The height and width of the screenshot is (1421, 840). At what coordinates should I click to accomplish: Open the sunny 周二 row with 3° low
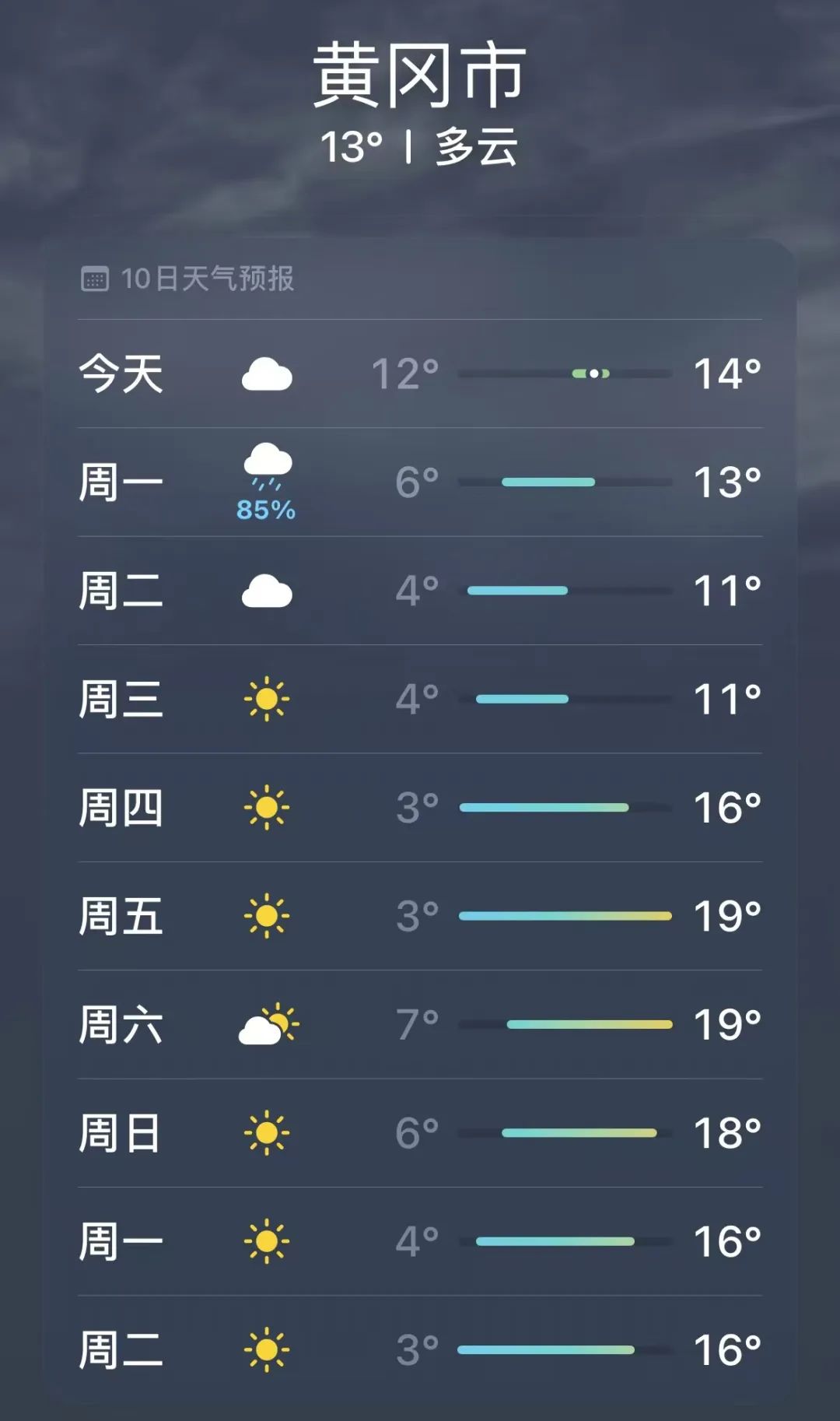click(420, 1350)
